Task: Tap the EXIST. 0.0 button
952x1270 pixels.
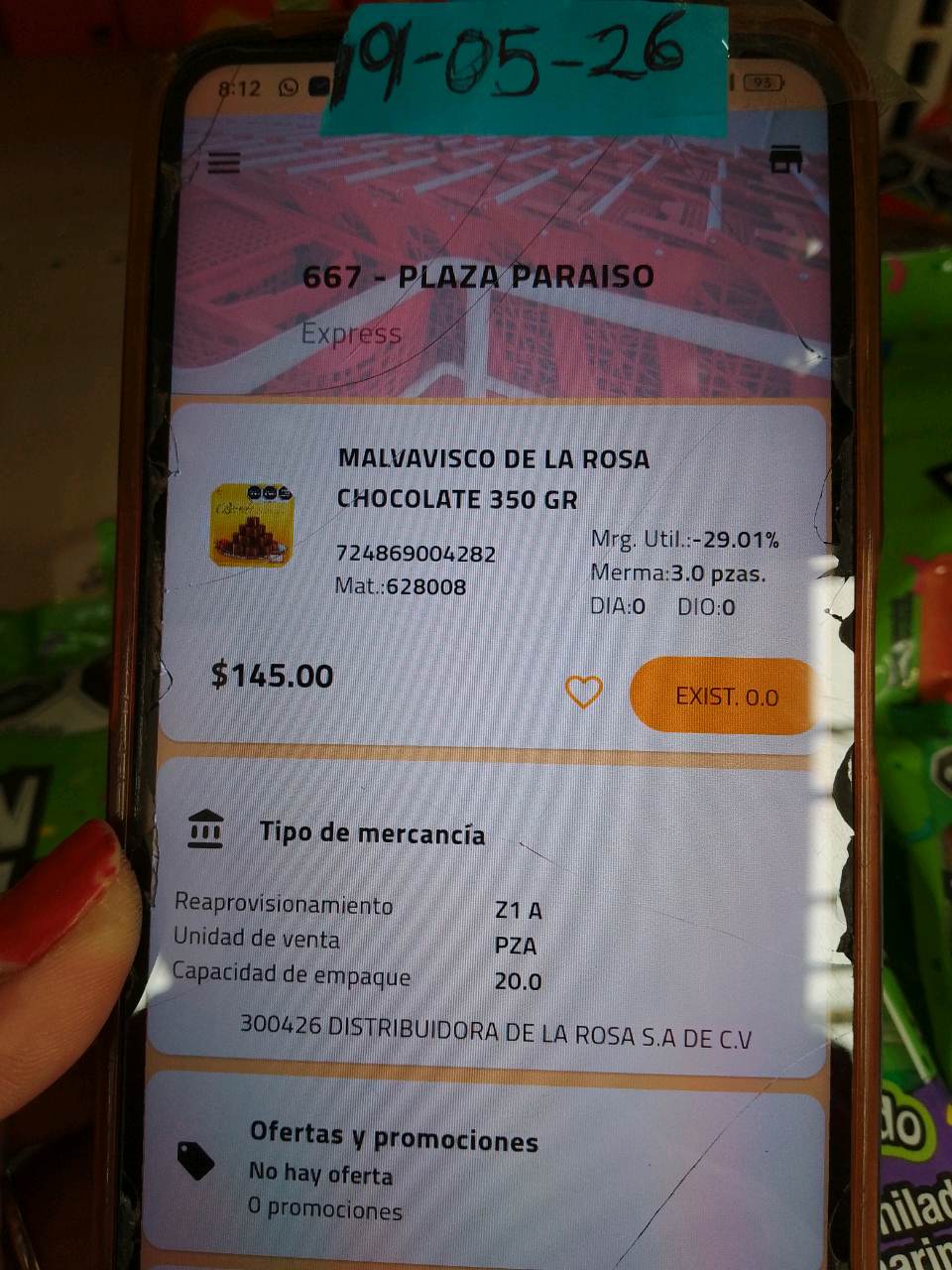Action: [724, 696]
